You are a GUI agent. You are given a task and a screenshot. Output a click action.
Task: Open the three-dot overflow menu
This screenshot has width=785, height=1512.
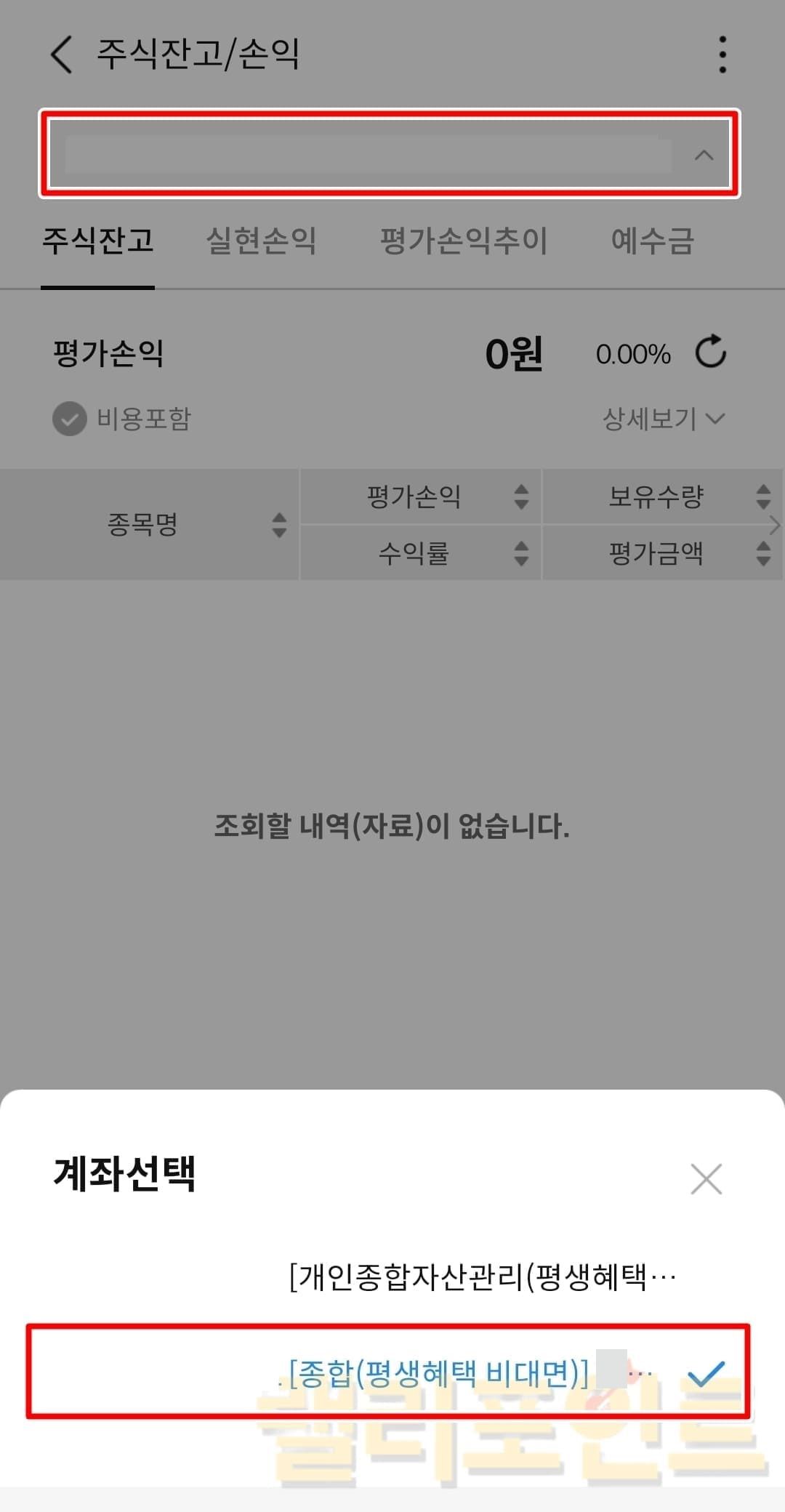(x=722, y=55)
